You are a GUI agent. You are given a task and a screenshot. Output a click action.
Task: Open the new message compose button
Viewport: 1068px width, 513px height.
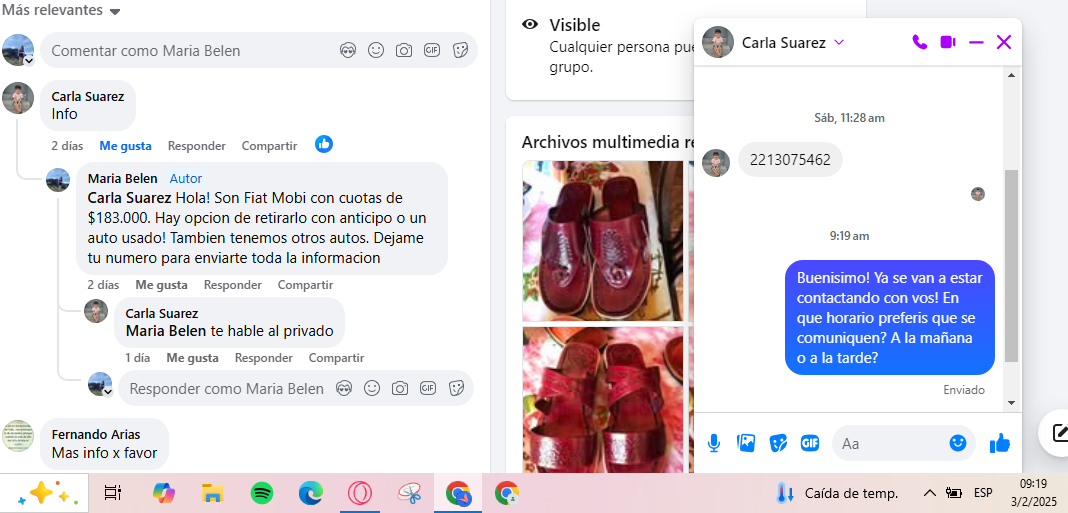[x=1056, y=432]
